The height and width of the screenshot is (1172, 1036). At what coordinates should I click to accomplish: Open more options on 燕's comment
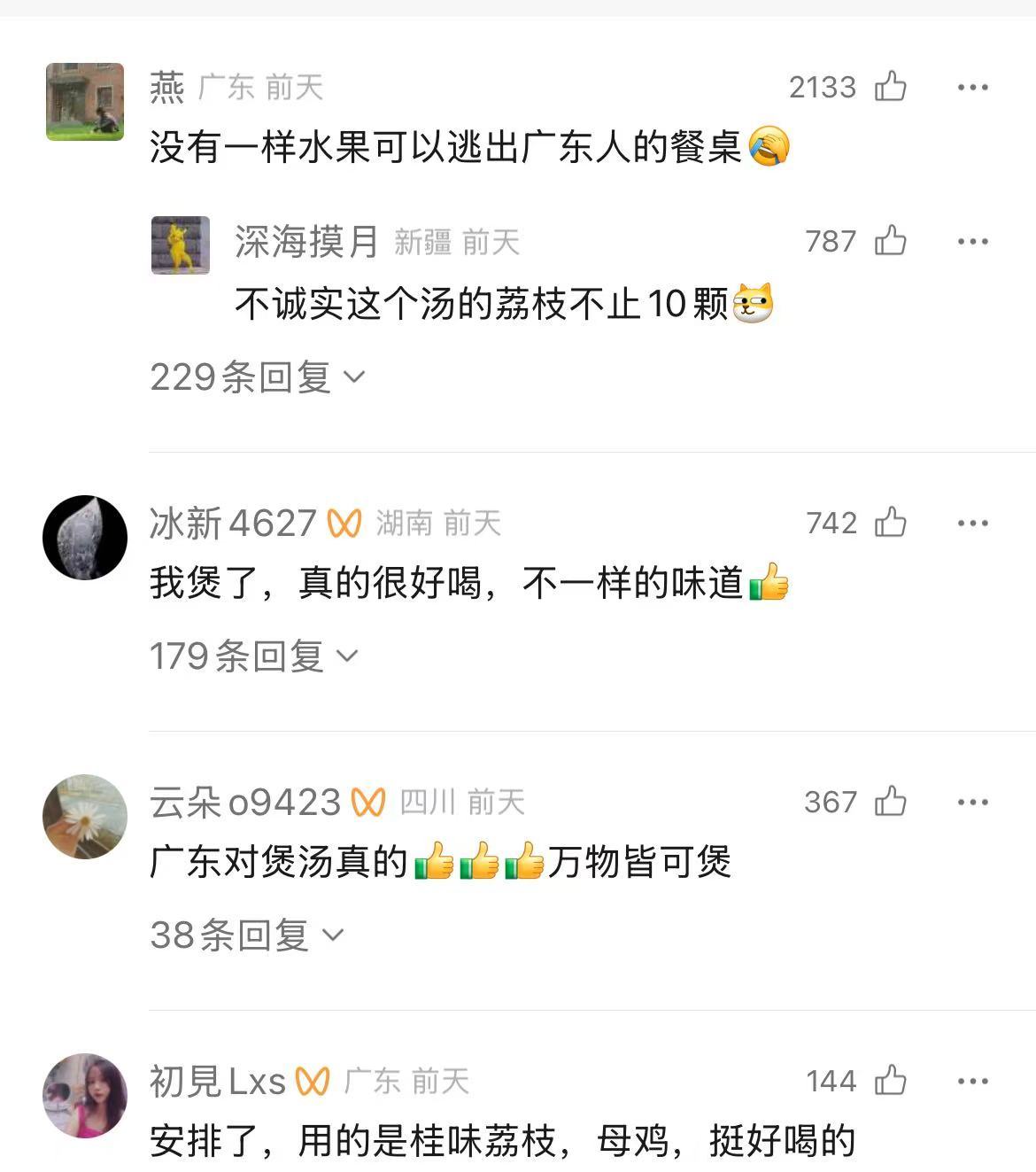[972, 87]
